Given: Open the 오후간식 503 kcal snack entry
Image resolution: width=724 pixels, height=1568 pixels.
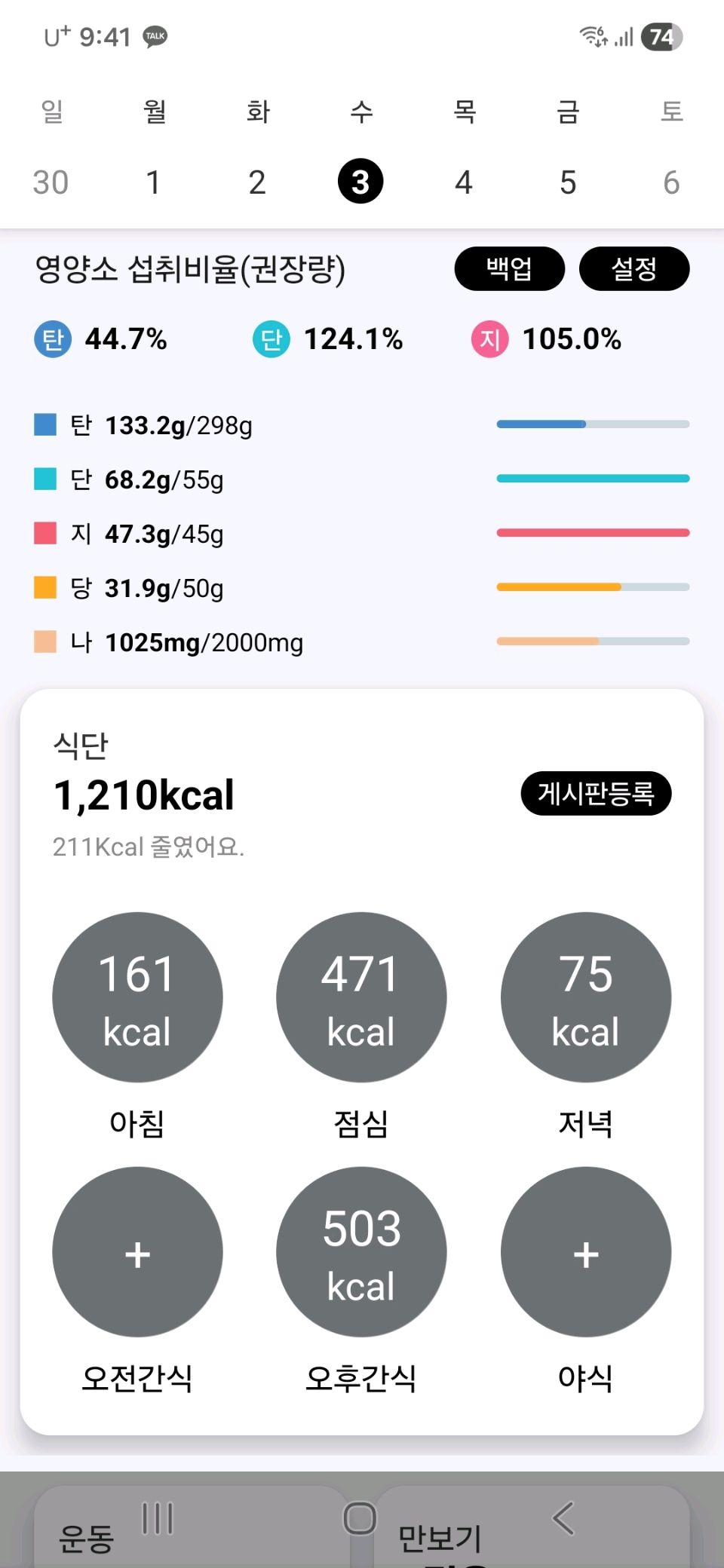Looking at the screenshot, I should pos(361,1252).
